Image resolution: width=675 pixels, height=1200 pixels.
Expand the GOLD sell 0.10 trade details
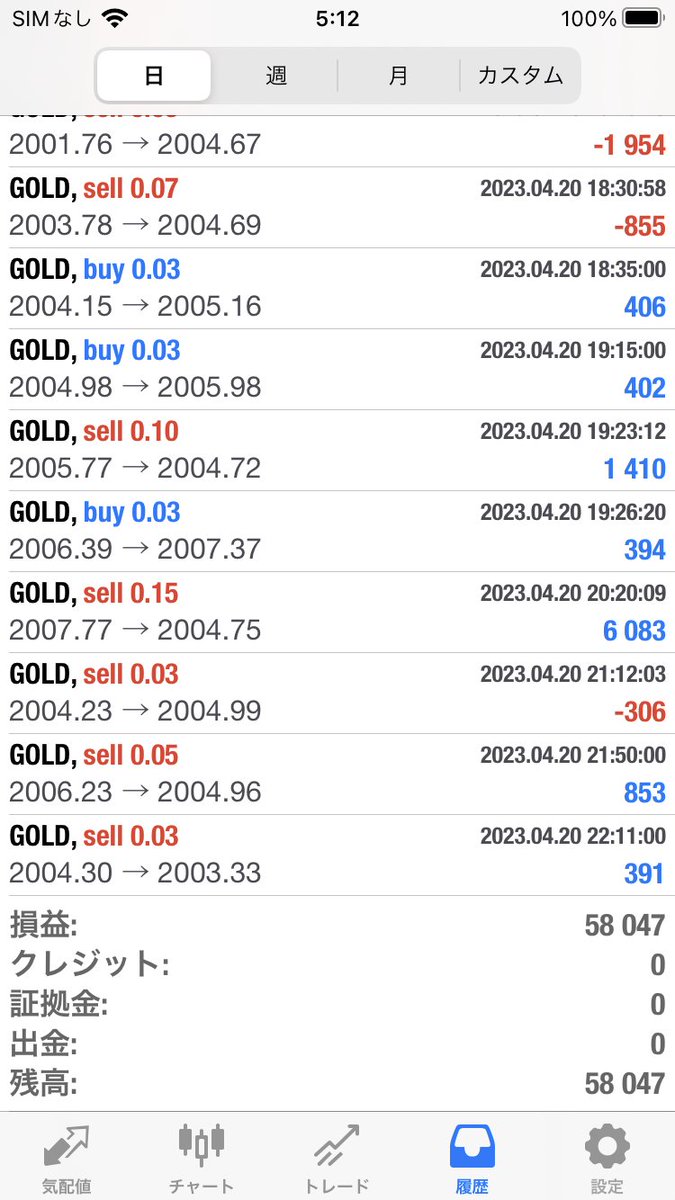[x=337, y=450]
